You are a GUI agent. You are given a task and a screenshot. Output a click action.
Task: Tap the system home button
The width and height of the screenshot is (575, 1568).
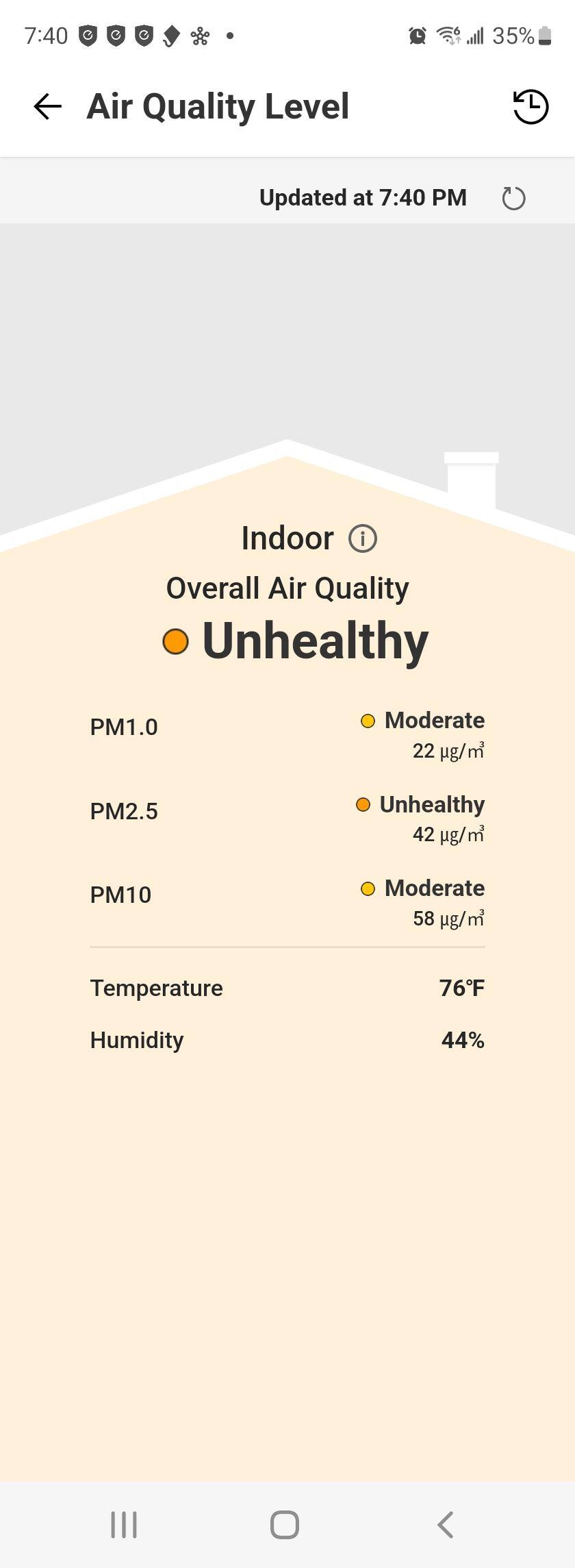pos(285,1525)
